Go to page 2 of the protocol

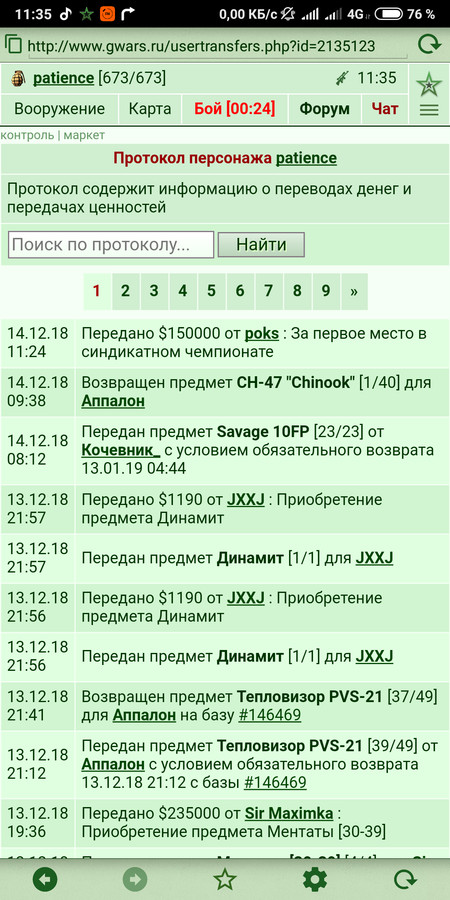pos(125,291)
